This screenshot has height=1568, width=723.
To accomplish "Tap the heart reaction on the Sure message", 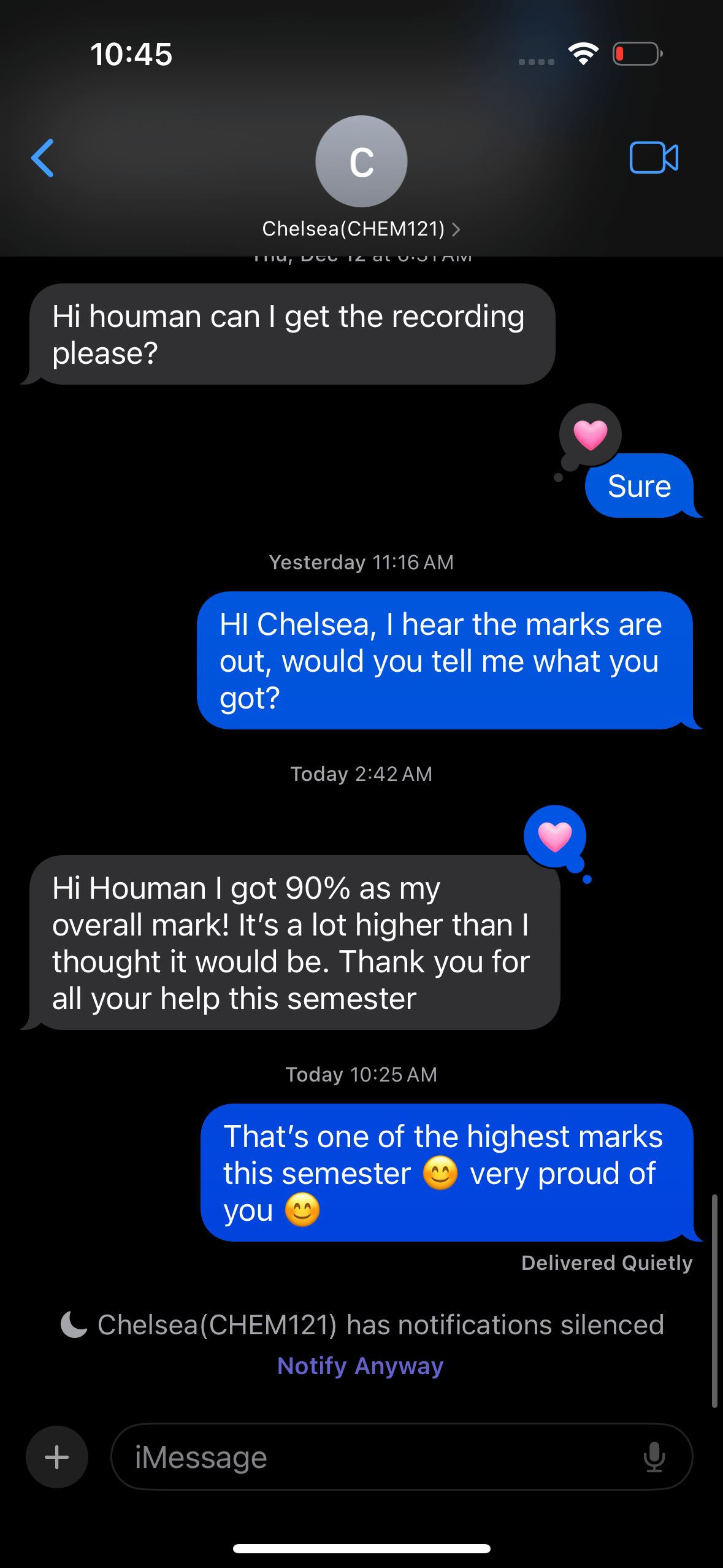I will click(590, 435).
